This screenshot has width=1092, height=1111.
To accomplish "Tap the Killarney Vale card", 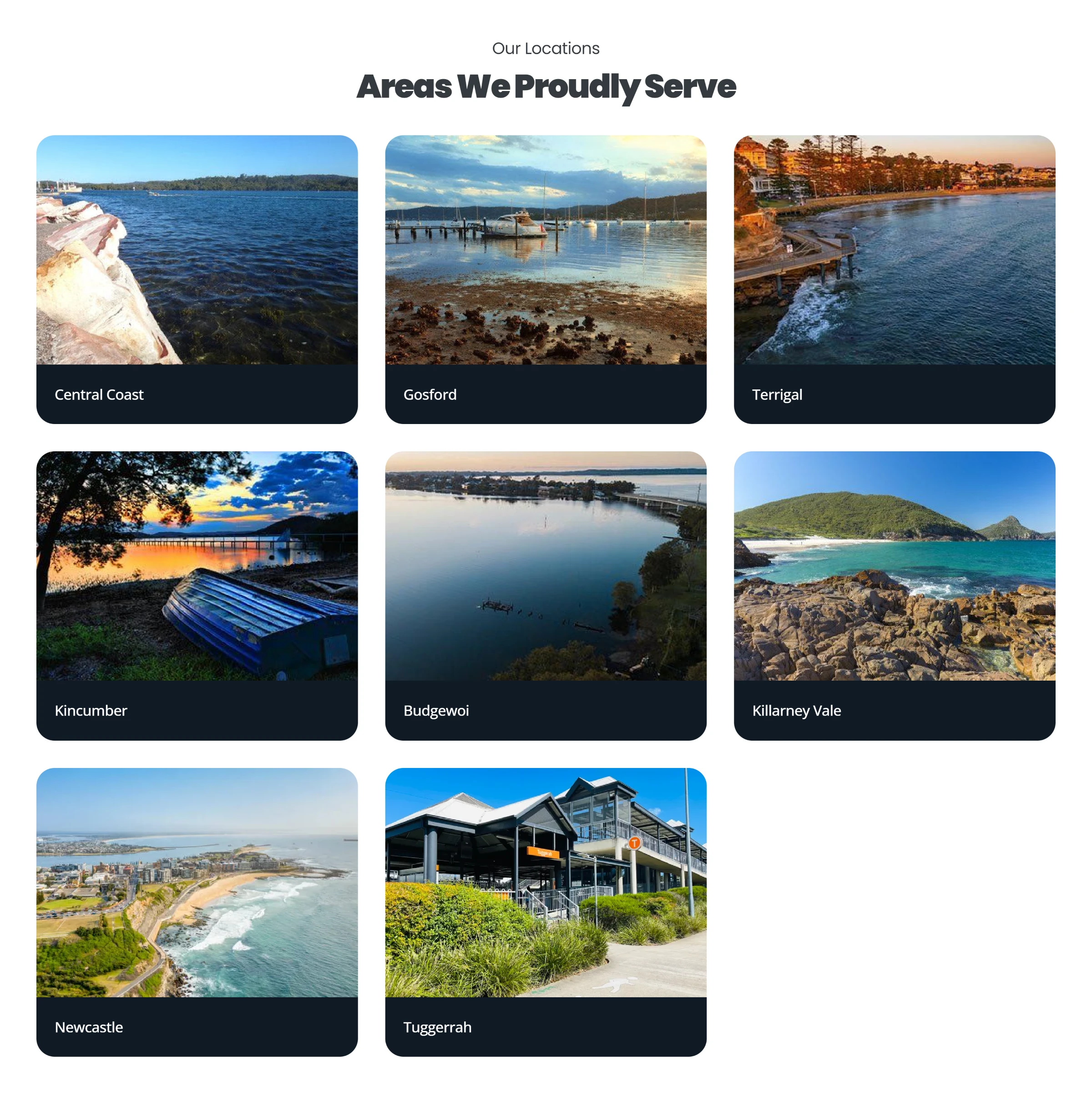I will click(894, 596).
